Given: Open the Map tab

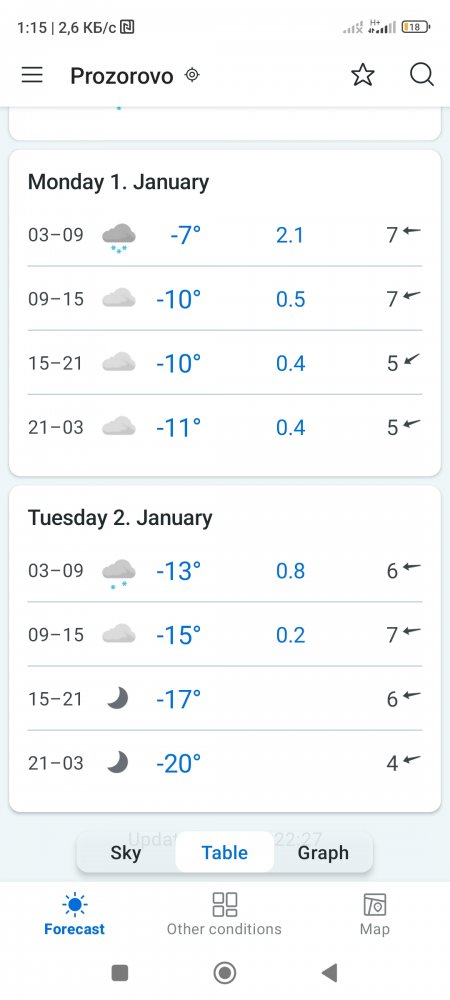Looking at the screenshot, I should point(374,915).
